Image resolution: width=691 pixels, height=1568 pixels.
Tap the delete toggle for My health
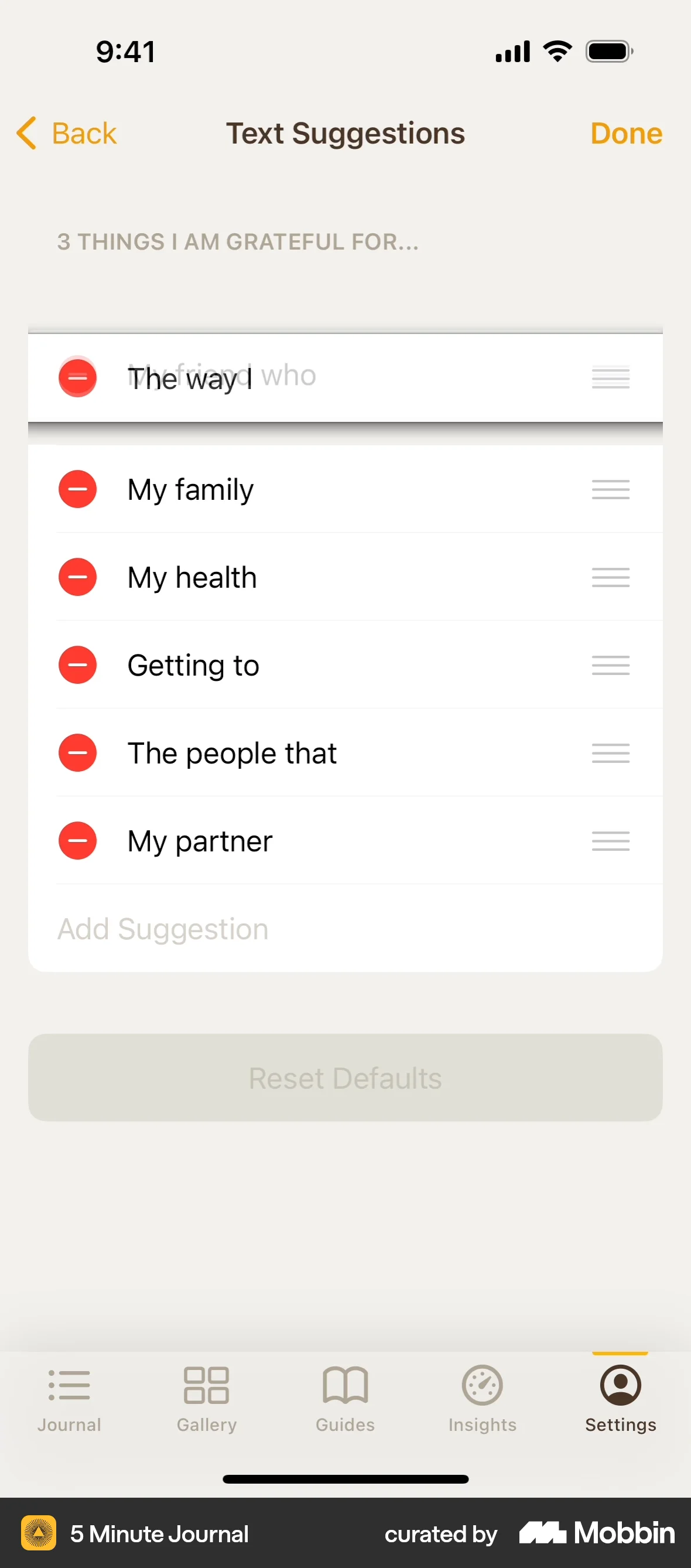tap(77, 577)
